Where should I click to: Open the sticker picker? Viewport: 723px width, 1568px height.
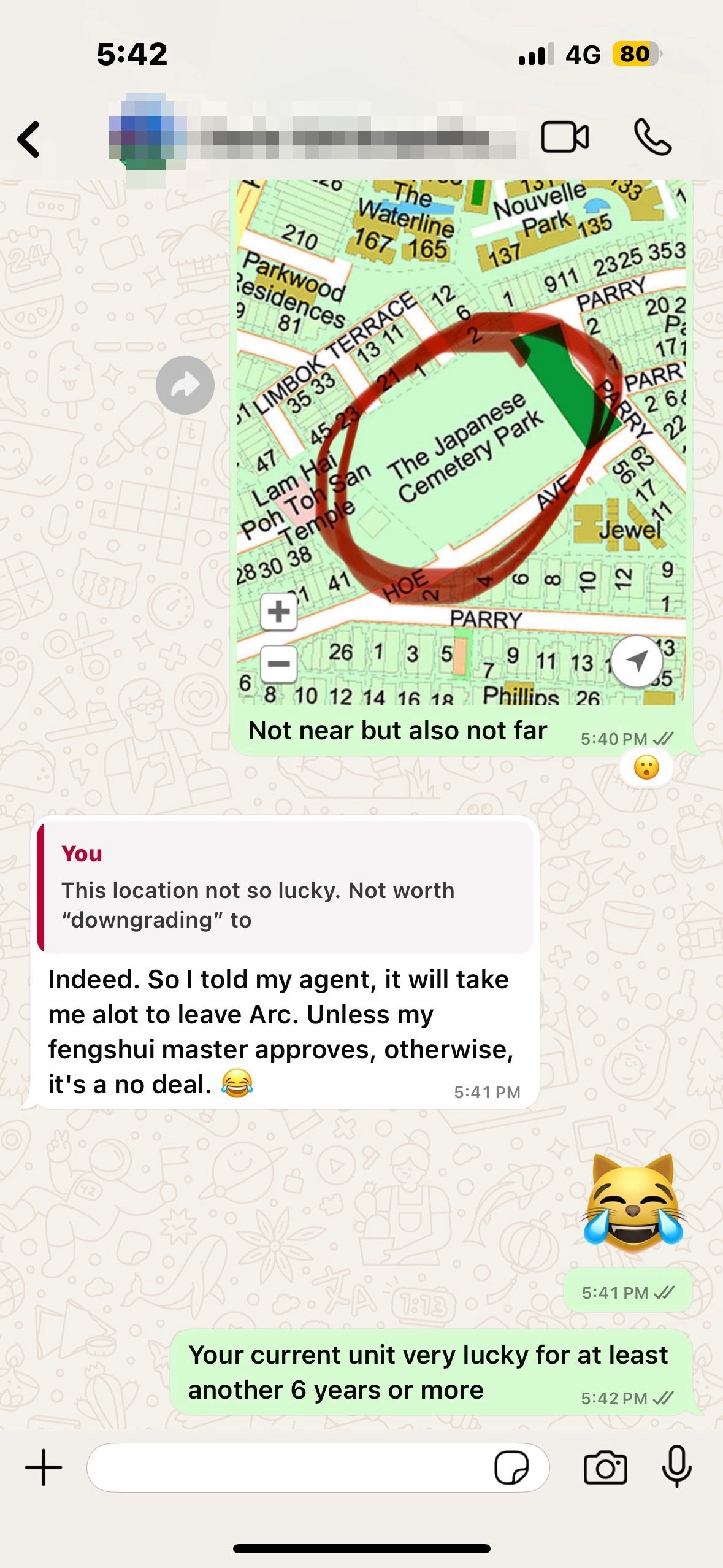click(511, 1467)
